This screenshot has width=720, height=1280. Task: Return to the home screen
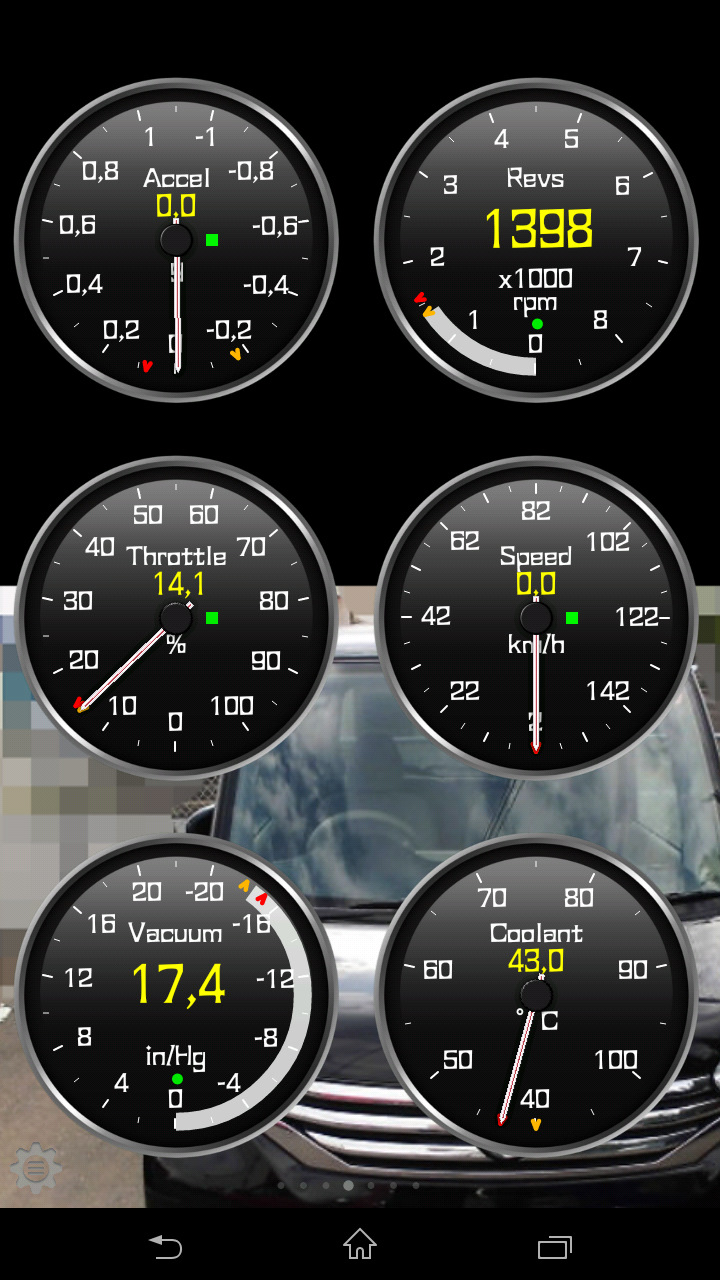pos(360,1246)
